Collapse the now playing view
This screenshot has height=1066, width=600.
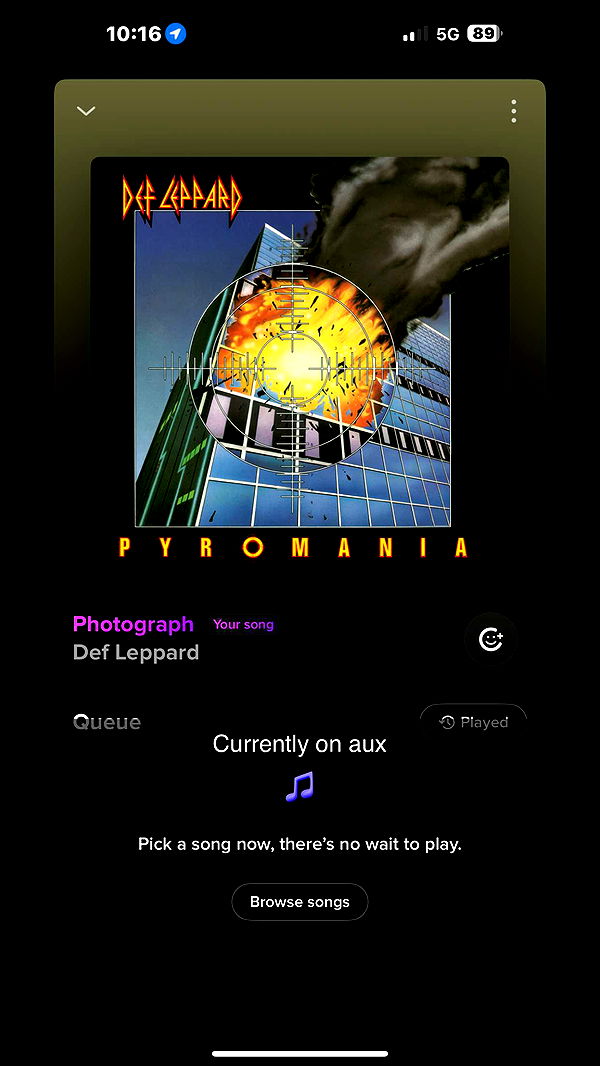point(86,111)
